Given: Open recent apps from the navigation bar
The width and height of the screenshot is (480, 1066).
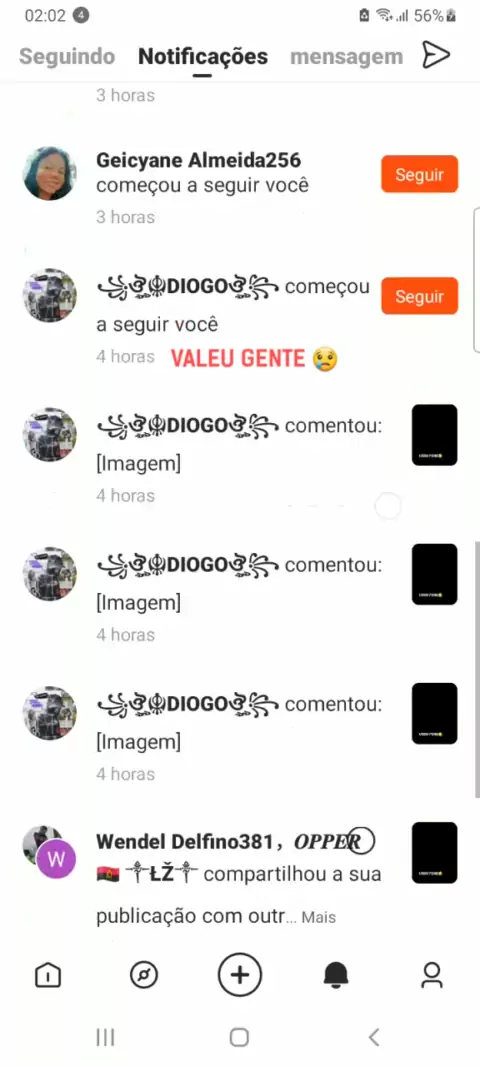Looking at the screenshot, I should pos(105,1037).
